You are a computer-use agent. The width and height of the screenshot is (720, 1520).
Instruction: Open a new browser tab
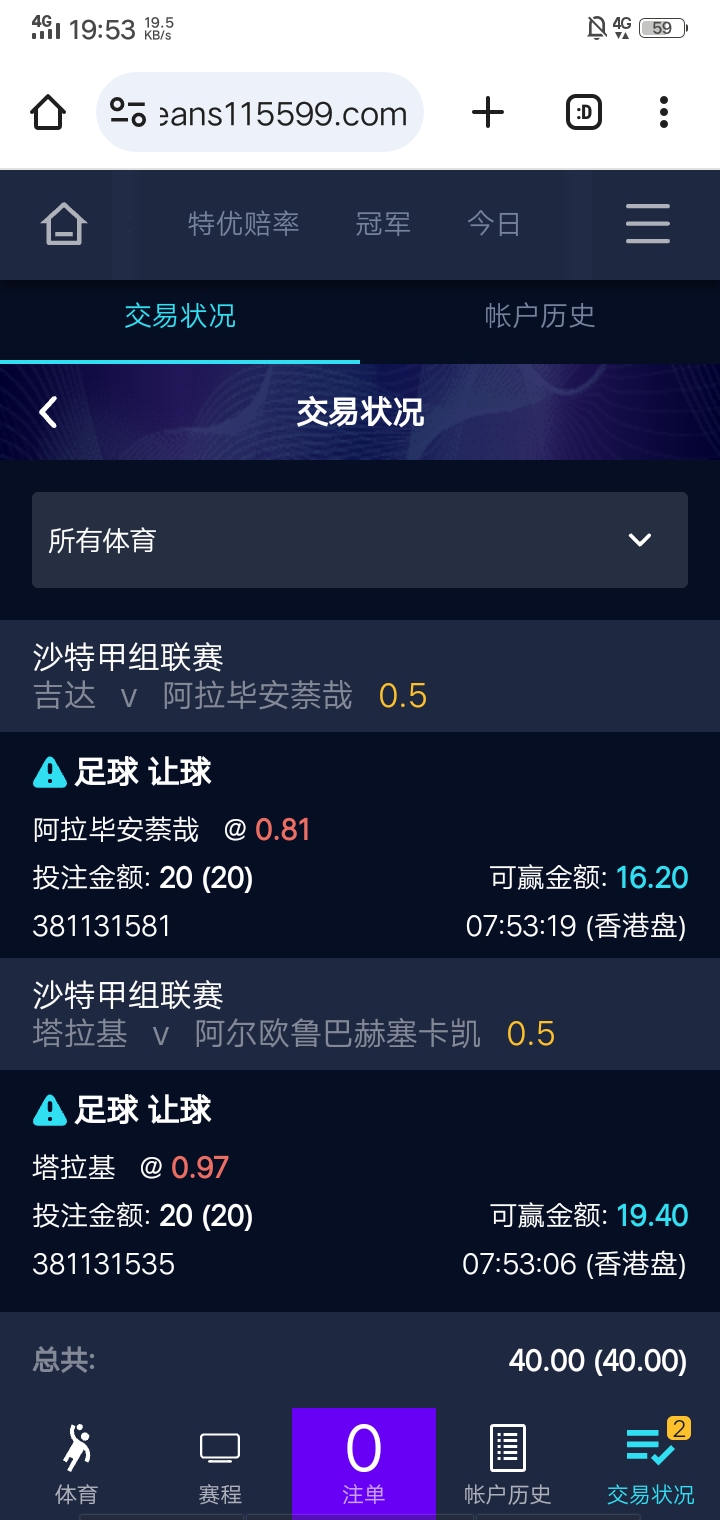[x=487, y=113]
